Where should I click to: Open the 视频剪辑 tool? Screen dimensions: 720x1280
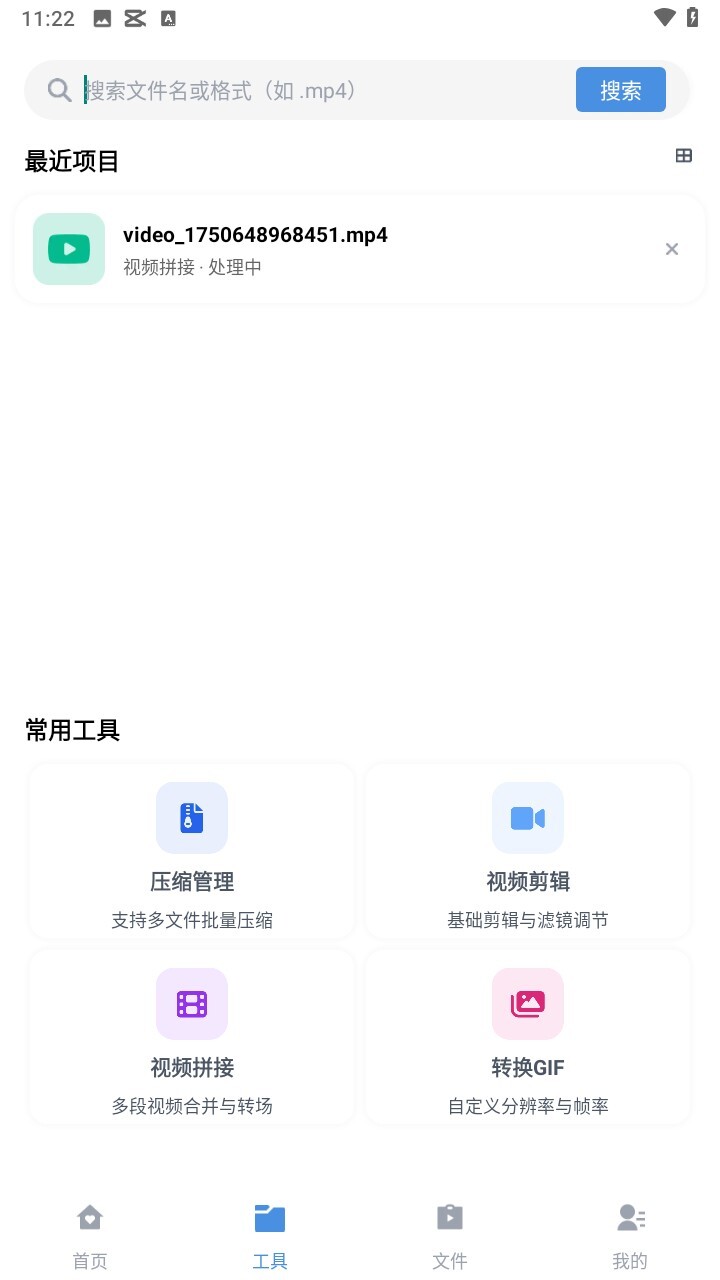pos(528,851)
